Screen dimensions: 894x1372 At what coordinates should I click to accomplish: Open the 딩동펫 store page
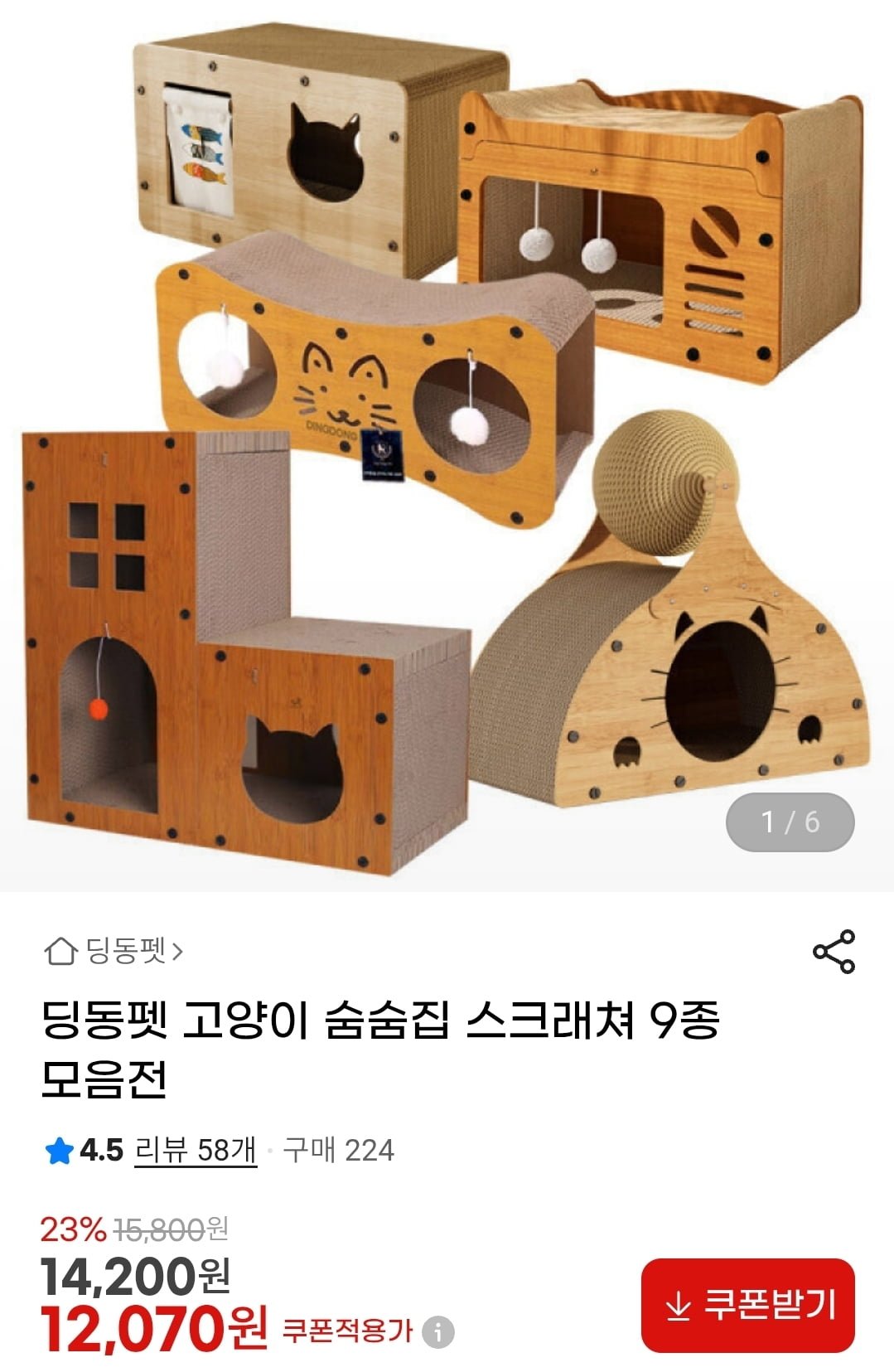(x=114, y=951)
